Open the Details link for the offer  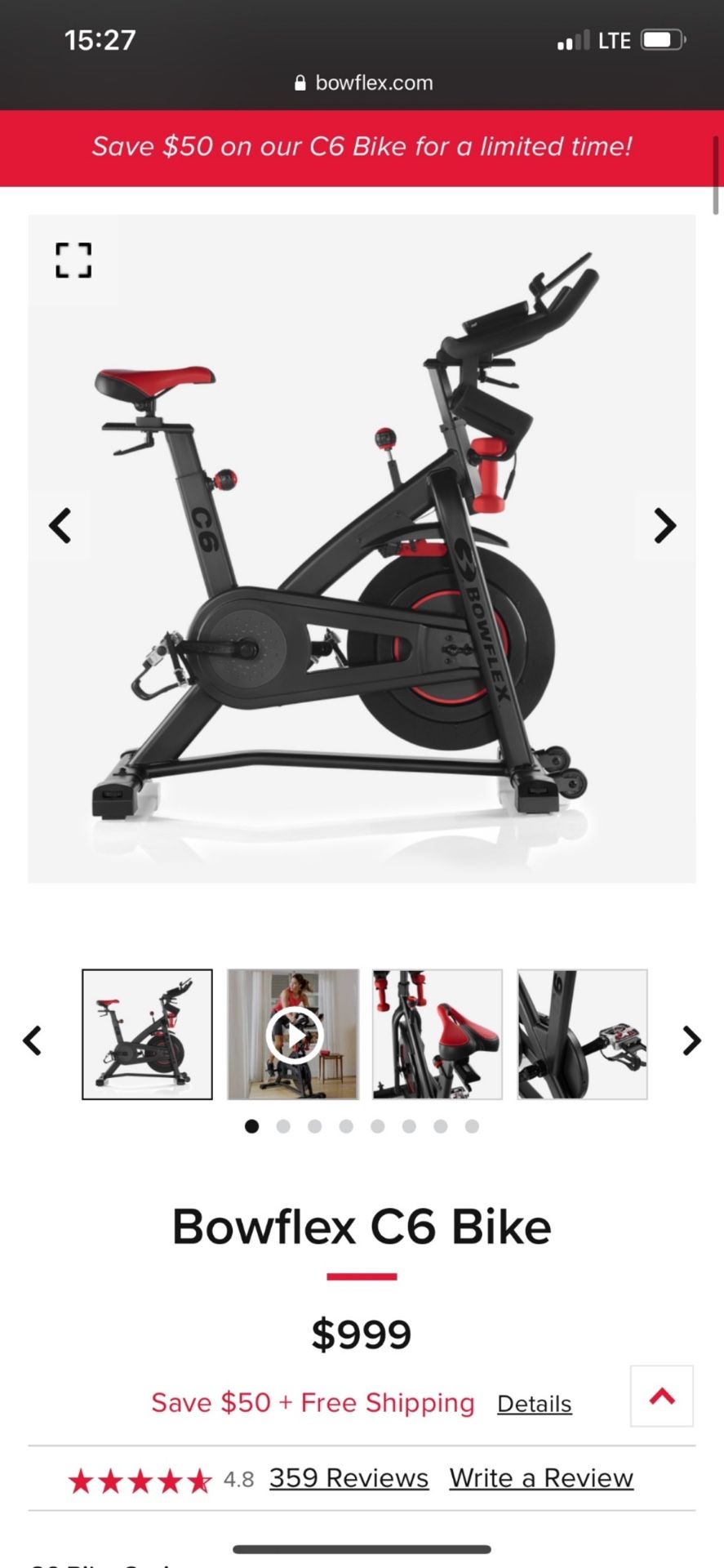pos(534,1402)
